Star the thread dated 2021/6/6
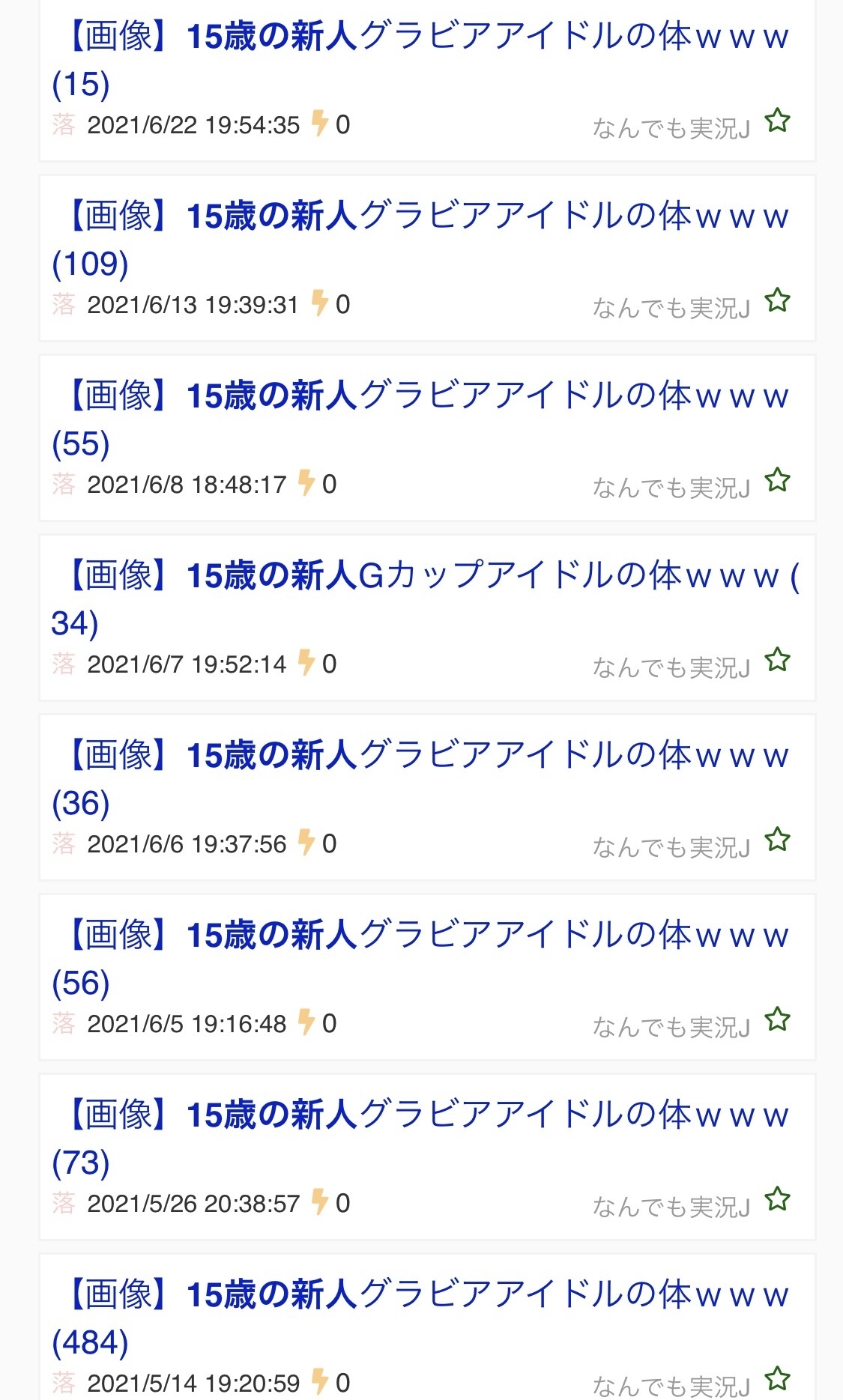843x1400 pixels. pyautogui.click(x=778, y=840)
